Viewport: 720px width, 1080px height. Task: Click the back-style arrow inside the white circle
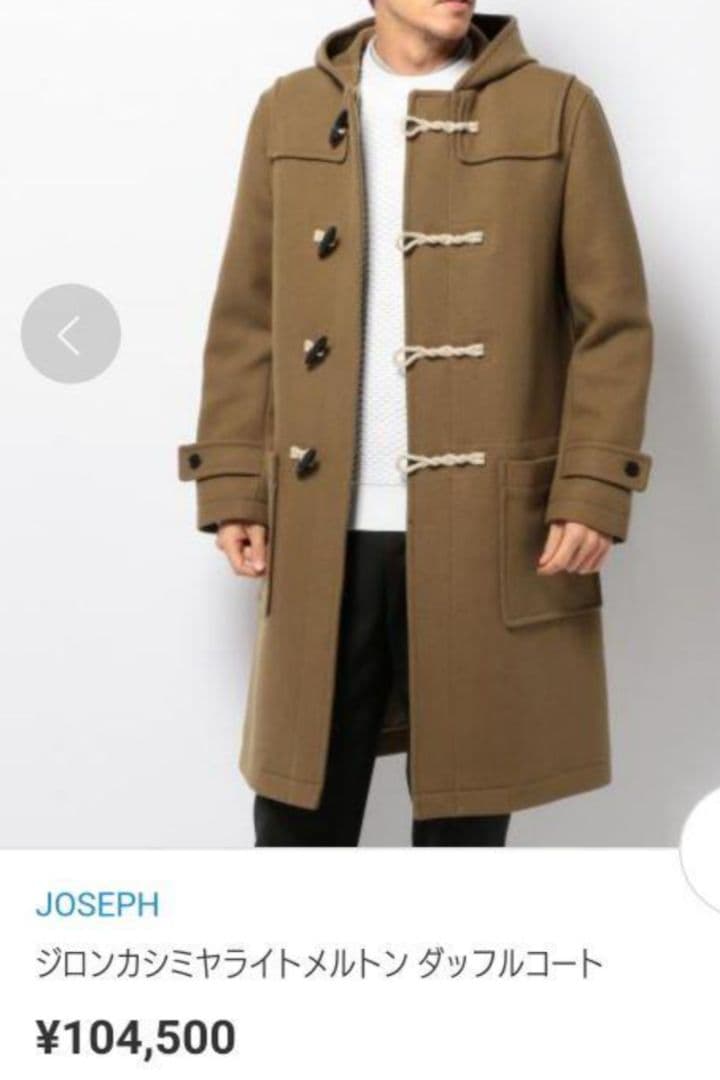point(70,332)
